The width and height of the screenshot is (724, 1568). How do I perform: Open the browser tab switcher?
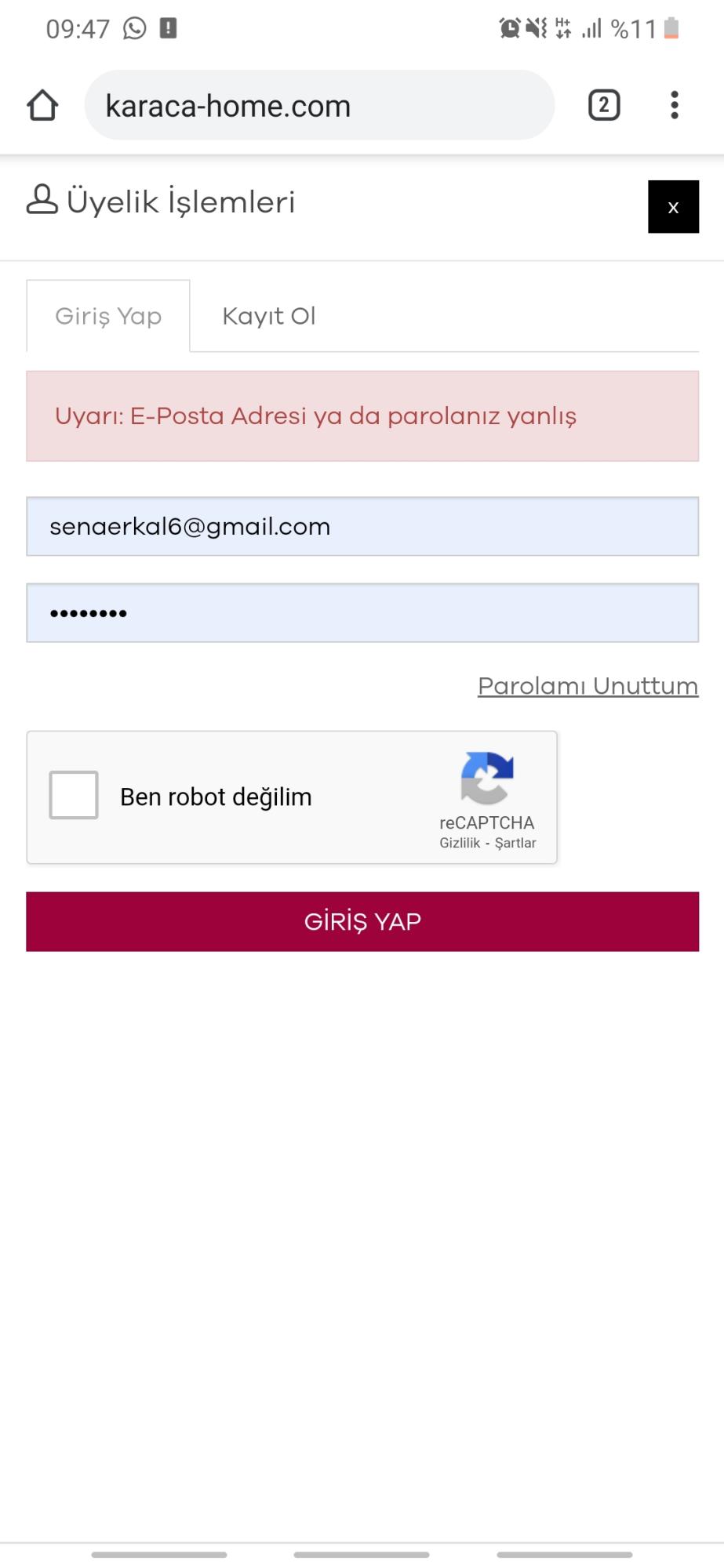[604, 105]
